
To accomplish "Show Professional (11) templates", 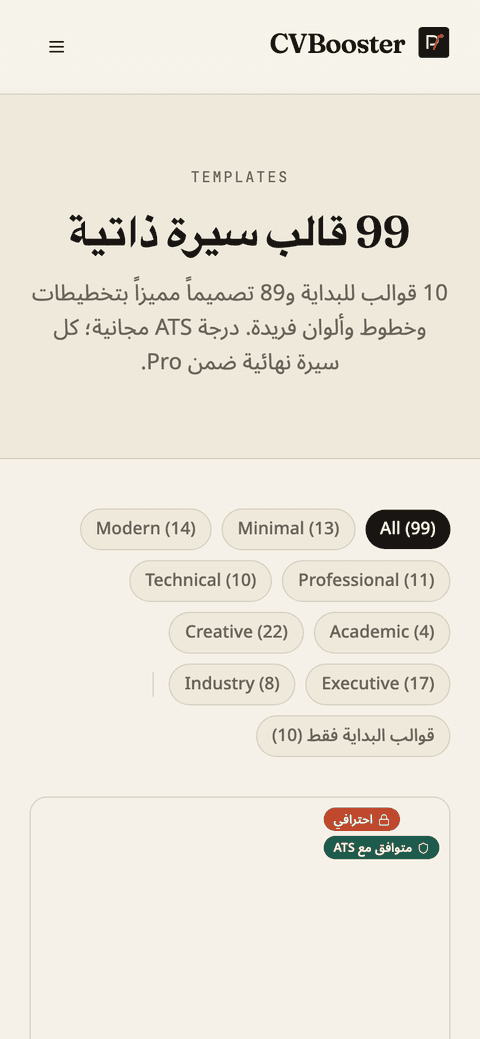I will 366,580.
